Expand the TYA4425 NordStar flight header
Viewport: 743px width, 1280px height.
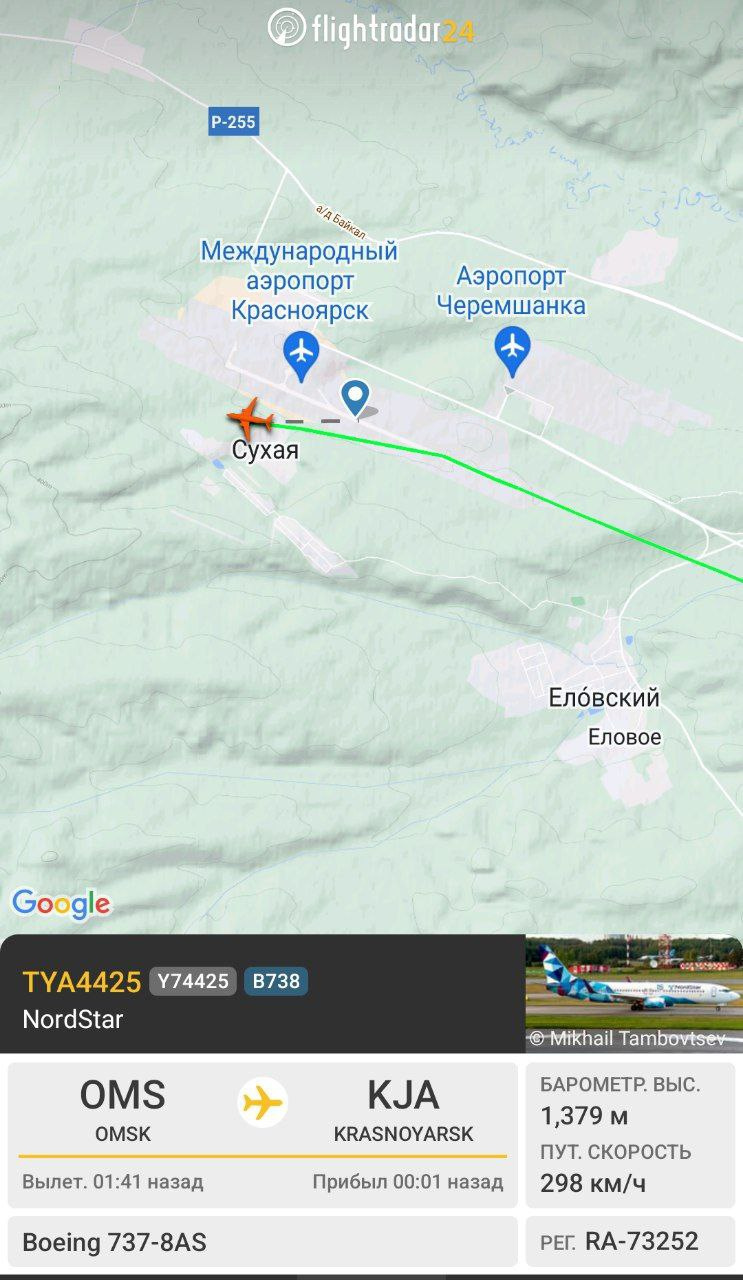pyautogui.click(x=260, y=997)
